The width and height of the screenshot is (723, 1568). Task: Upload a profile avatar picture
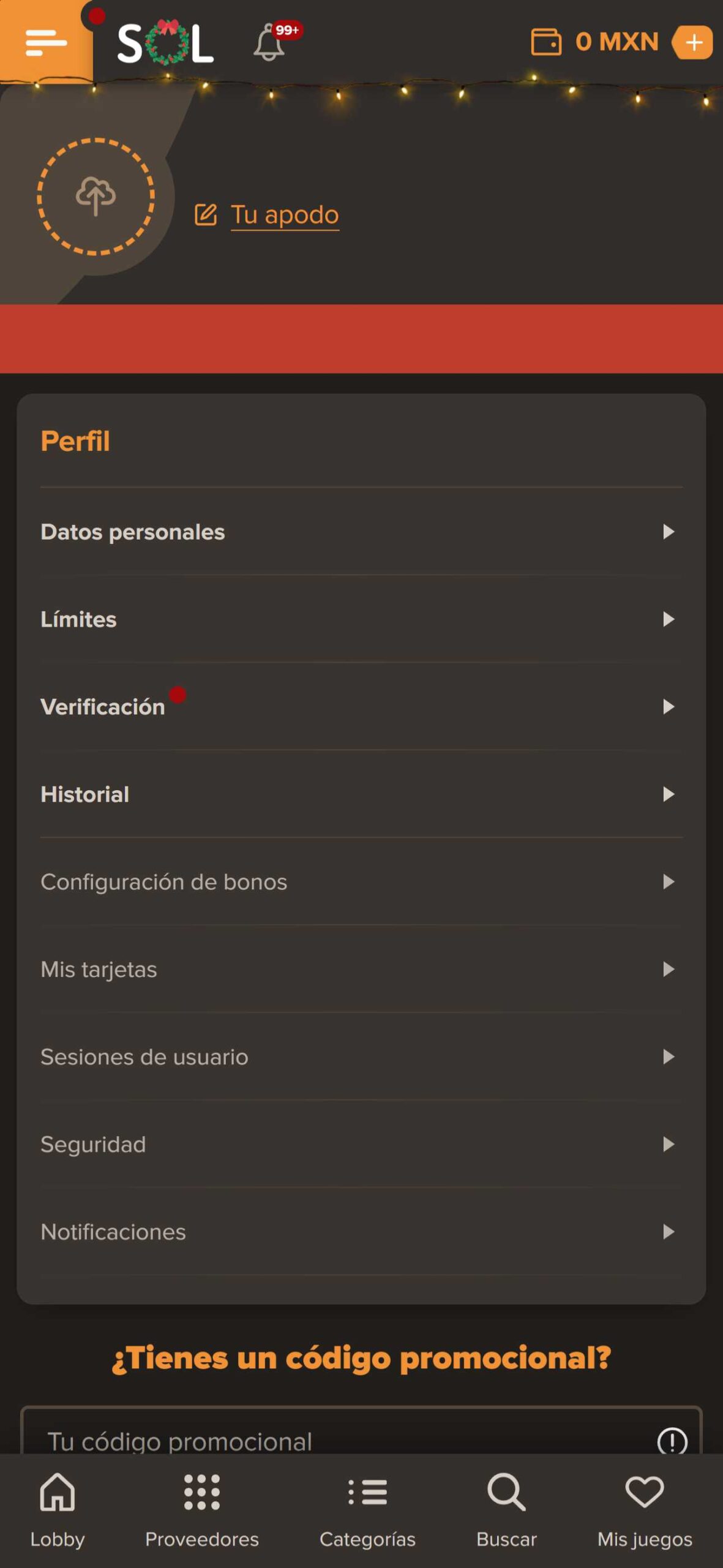tap(96, 197)
